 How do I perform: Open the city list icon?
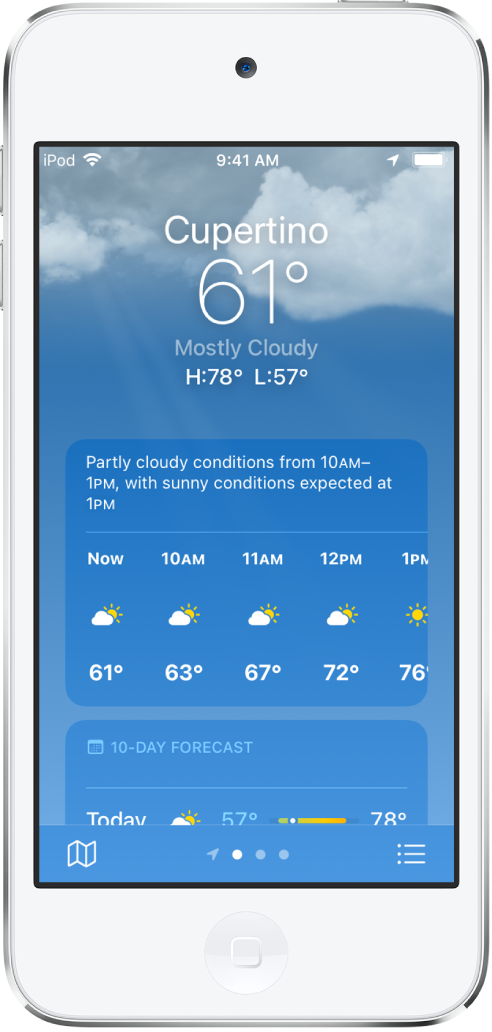click(x=411, y=854)
